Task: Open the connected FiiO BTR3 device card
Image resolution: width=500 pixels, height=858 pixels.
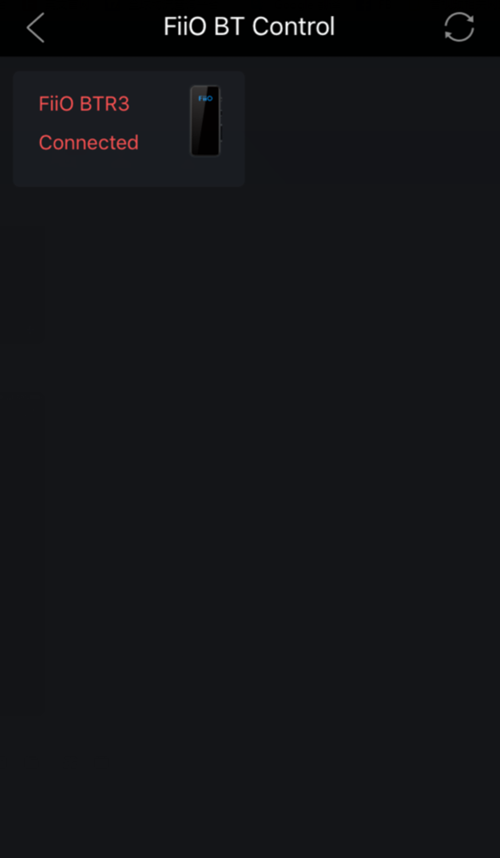Action: (129, 129)
